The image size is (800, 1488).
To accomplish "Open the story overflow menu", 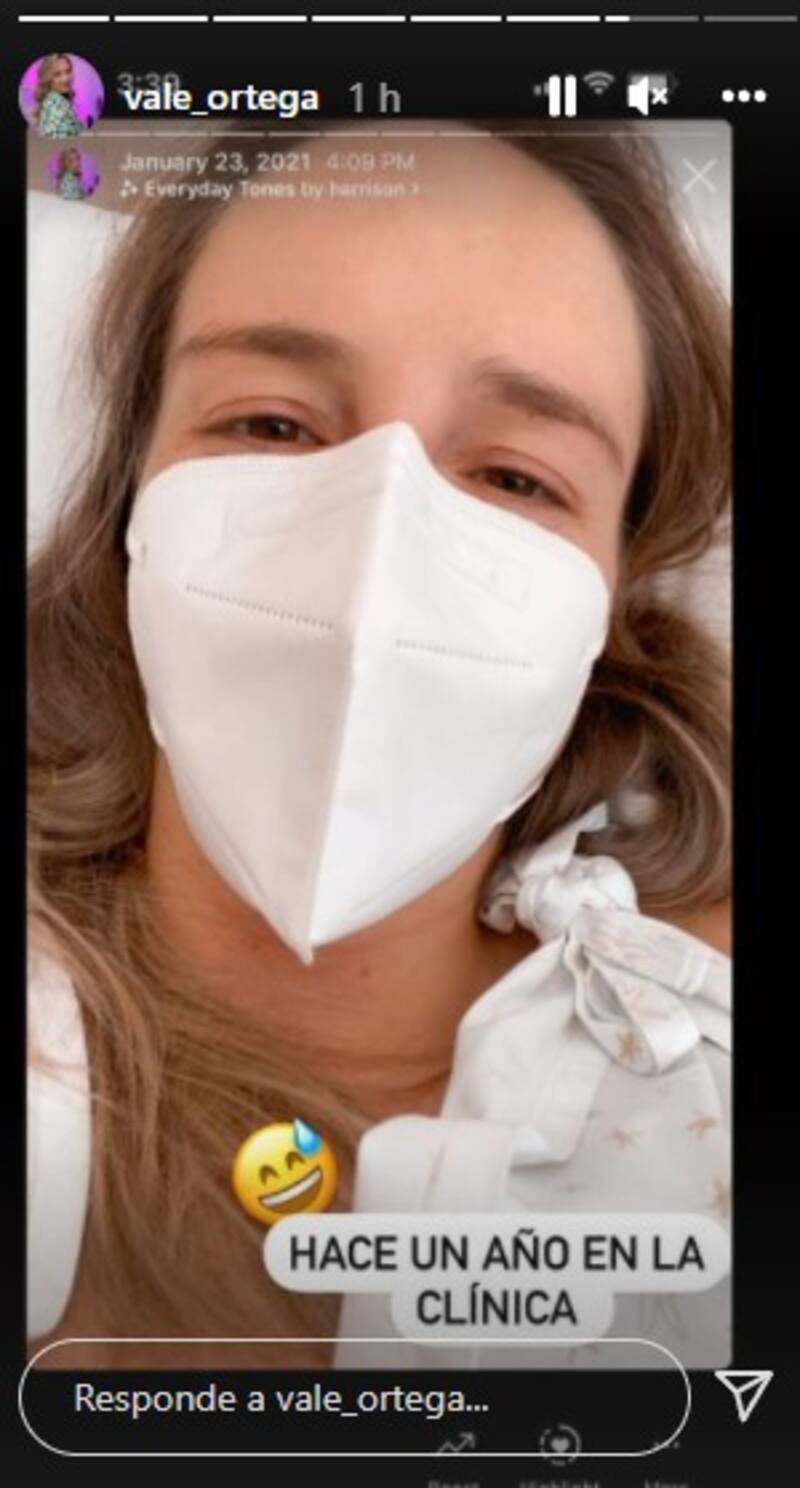I will click(743, 97).
